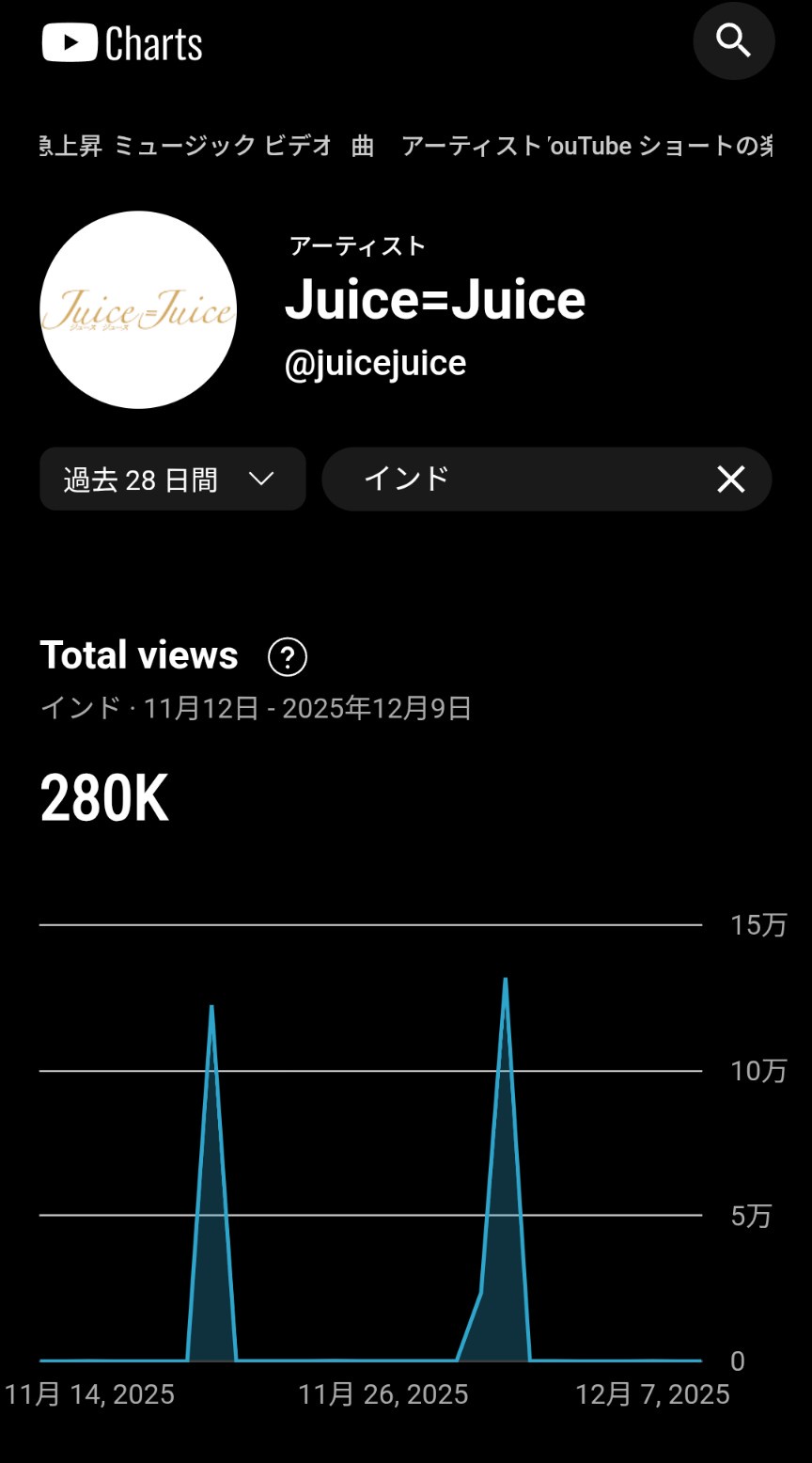This screenshot has width=812, height=1463.
Task: Expand the 過去 28 日間 period dropdown
Action: pyautogui.click(x=172, y=480)
